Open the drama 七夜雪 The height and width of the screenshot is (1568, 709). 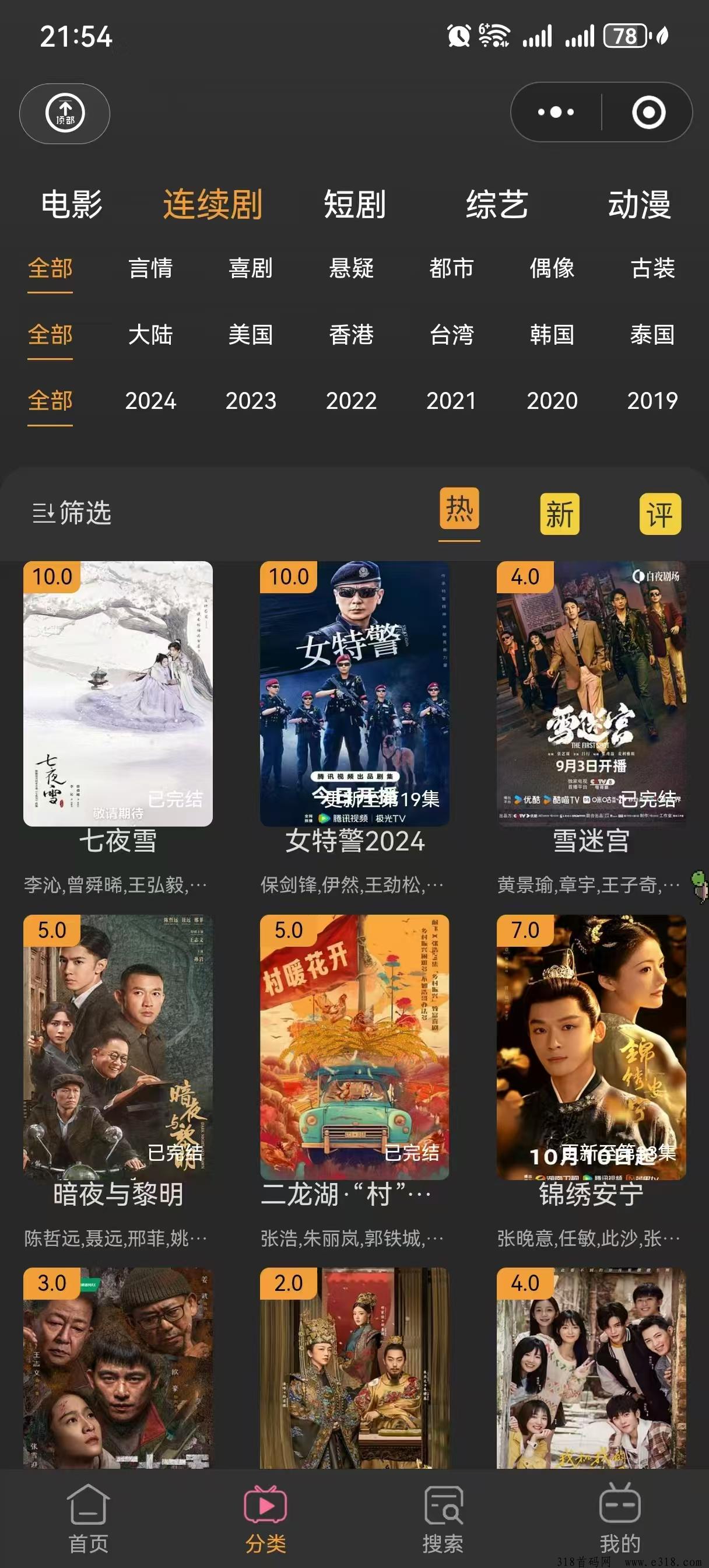(118, 694)
